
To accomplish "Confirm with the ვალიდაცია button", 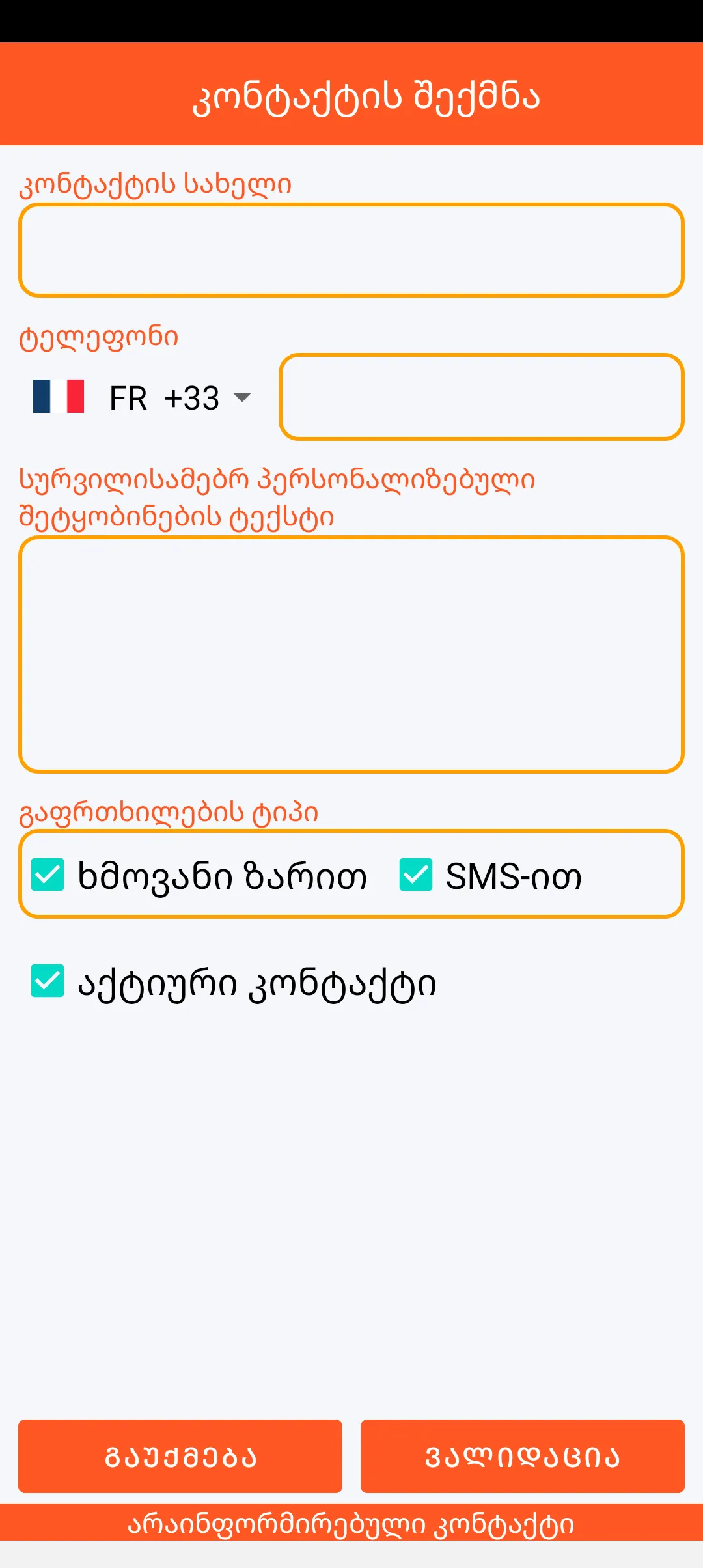I will [x=523, y=1456].
